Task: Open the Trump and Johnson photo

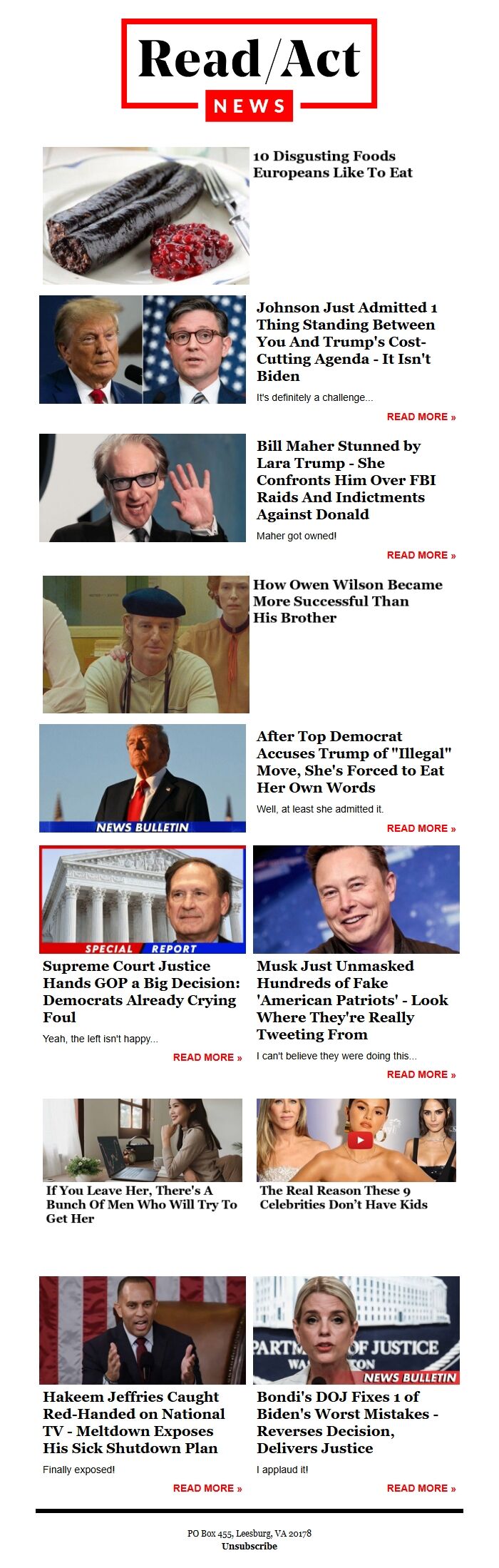Action: click(143, 350)
